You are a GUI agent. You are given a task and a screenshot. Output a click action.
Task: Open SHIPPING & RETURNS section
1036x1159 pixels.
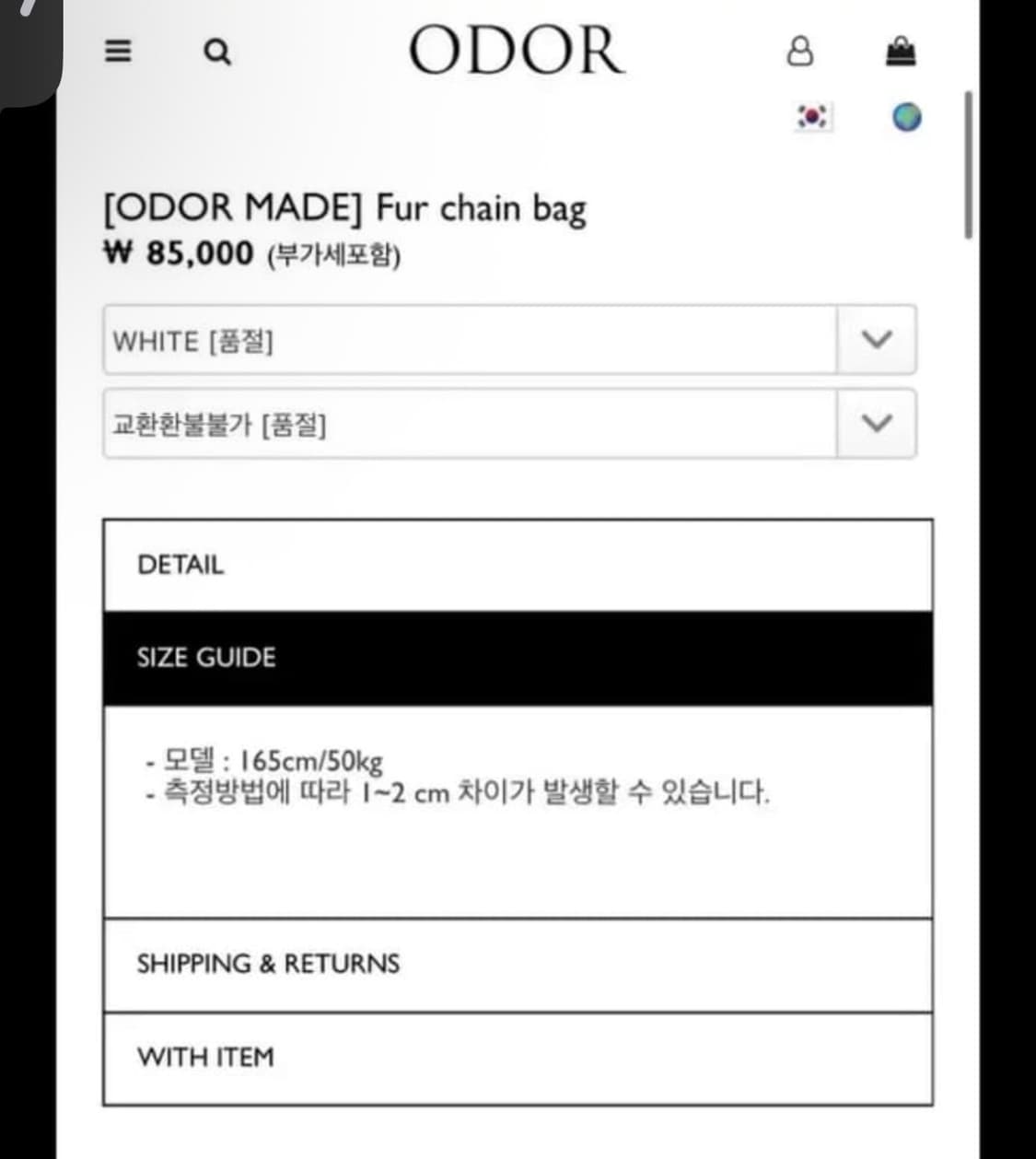[518, 964]
